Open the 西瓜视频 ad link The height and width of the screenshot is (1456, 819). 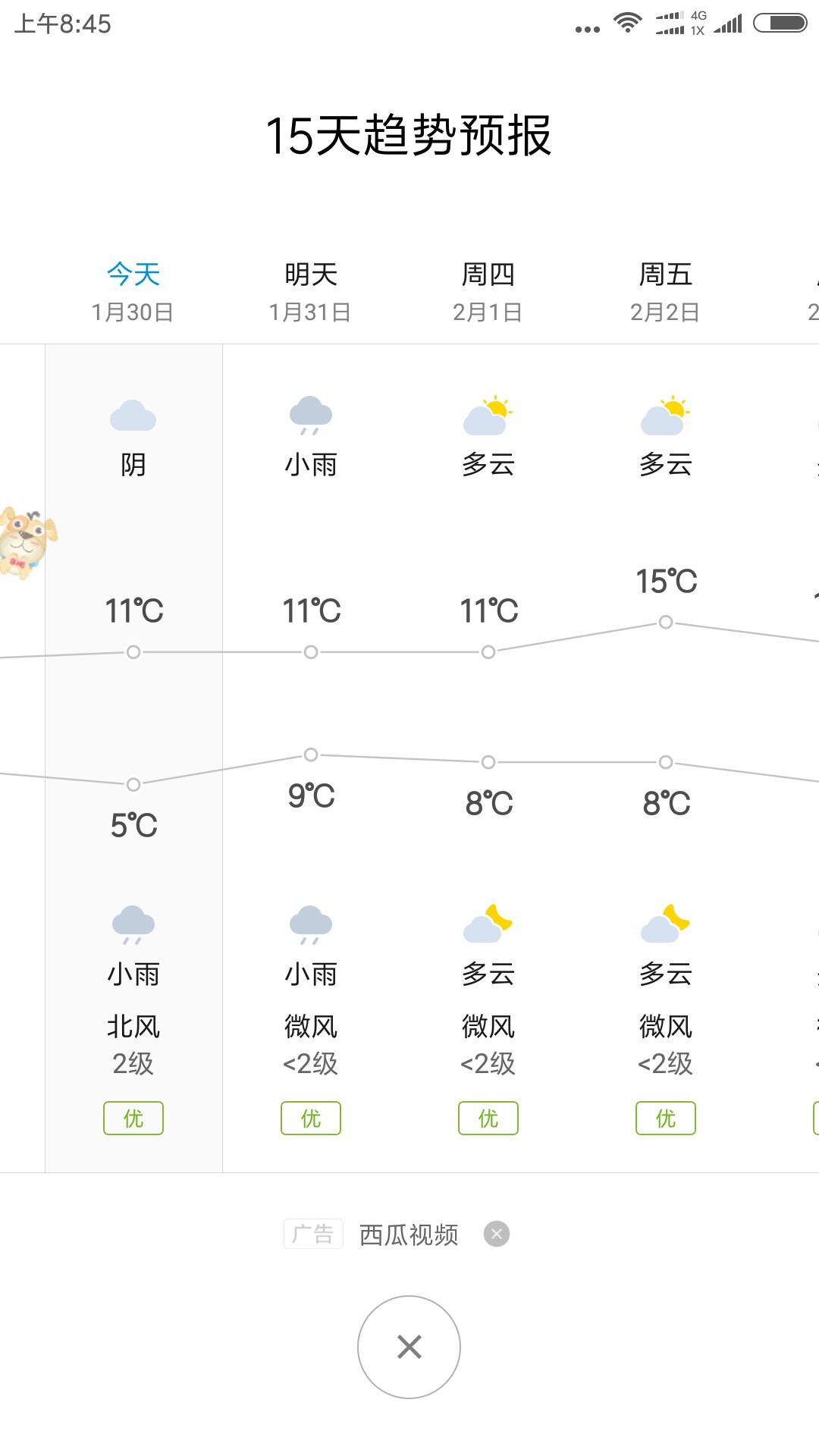[409, 1235]
